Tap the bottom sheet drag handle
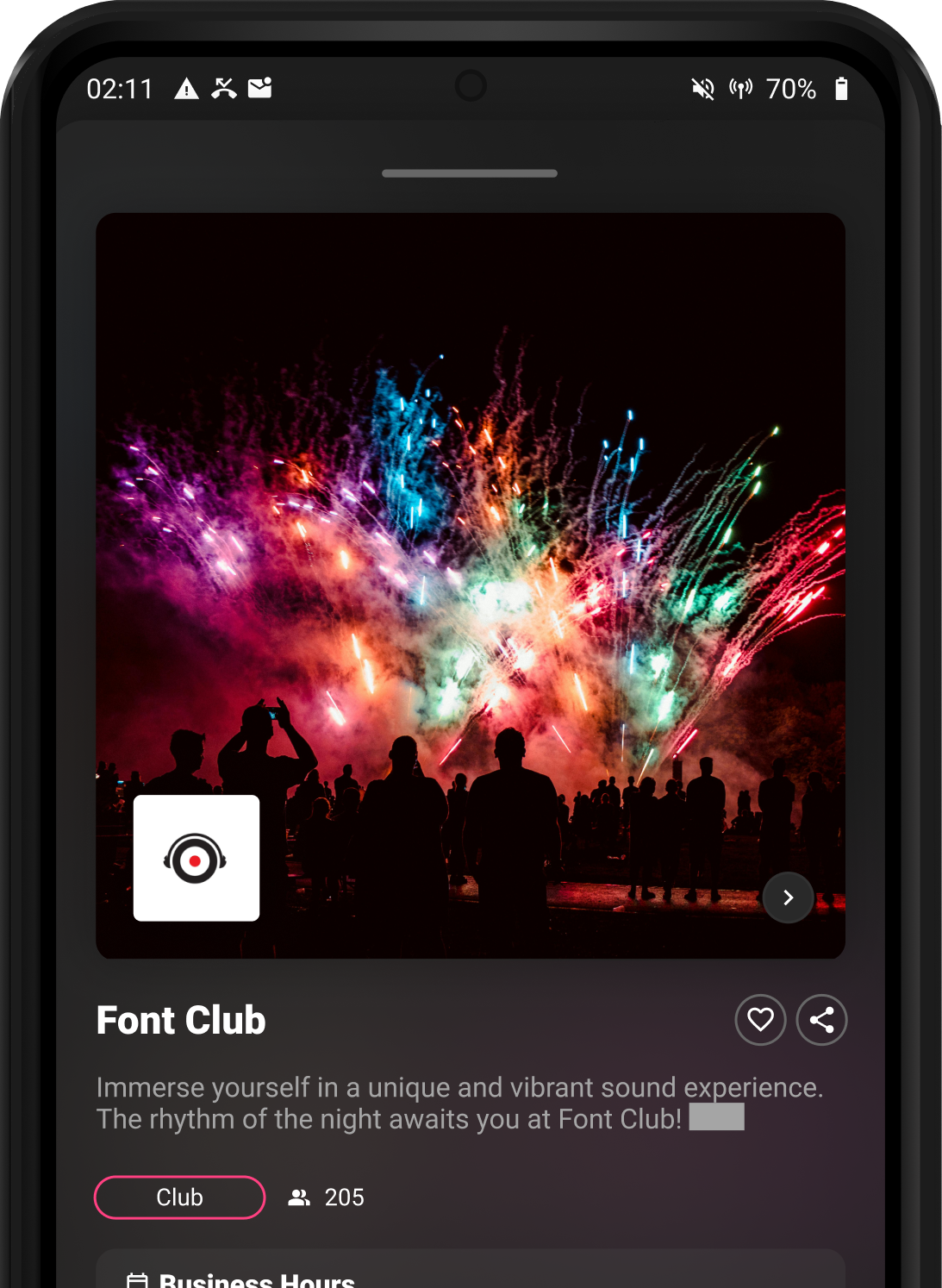942x1288 pixels. 470,173
